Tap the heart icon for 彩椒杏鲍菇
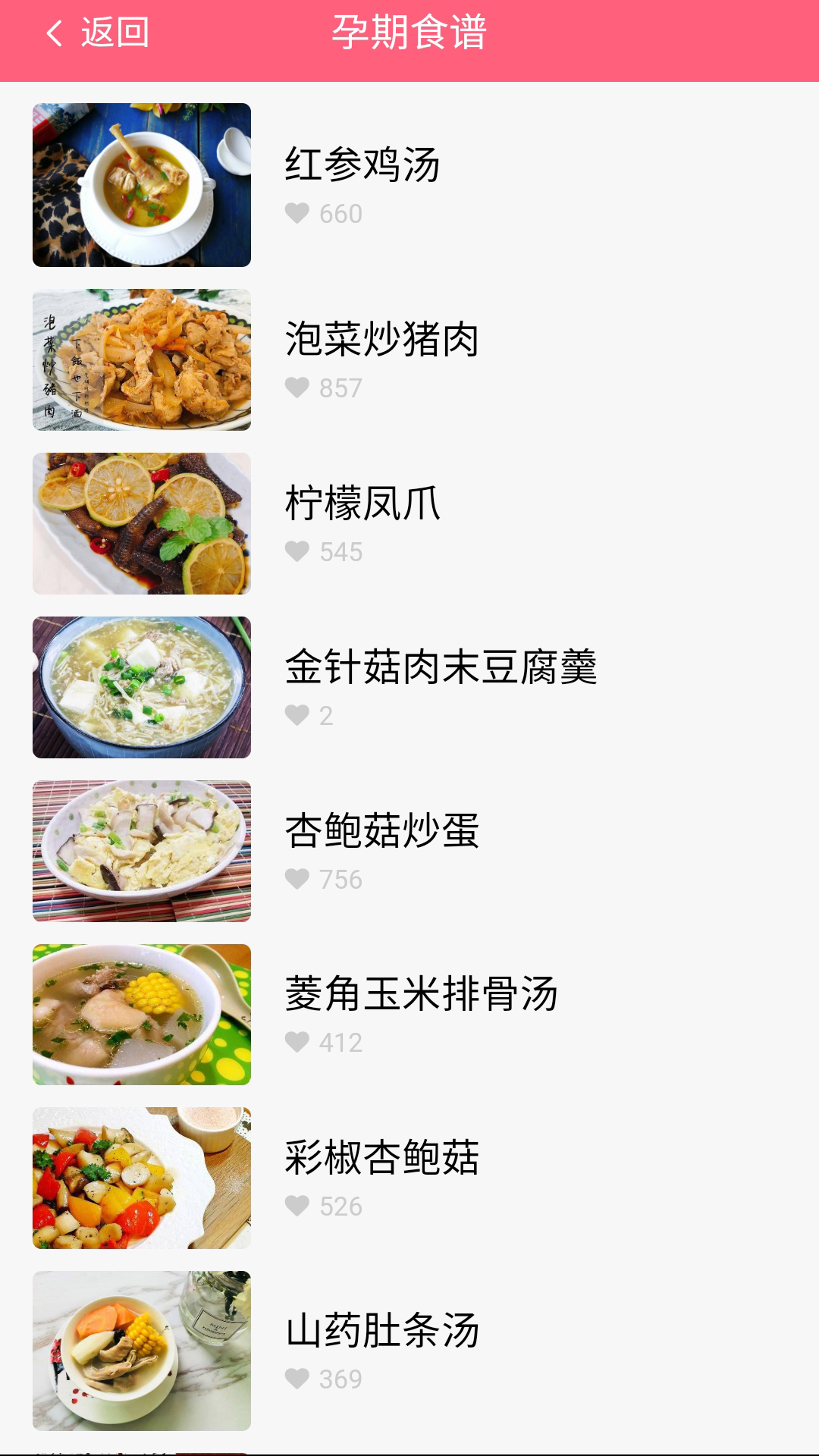The height and width of the screenshot is (1456, 819). pyautogui.click(x=297, y=1205)
